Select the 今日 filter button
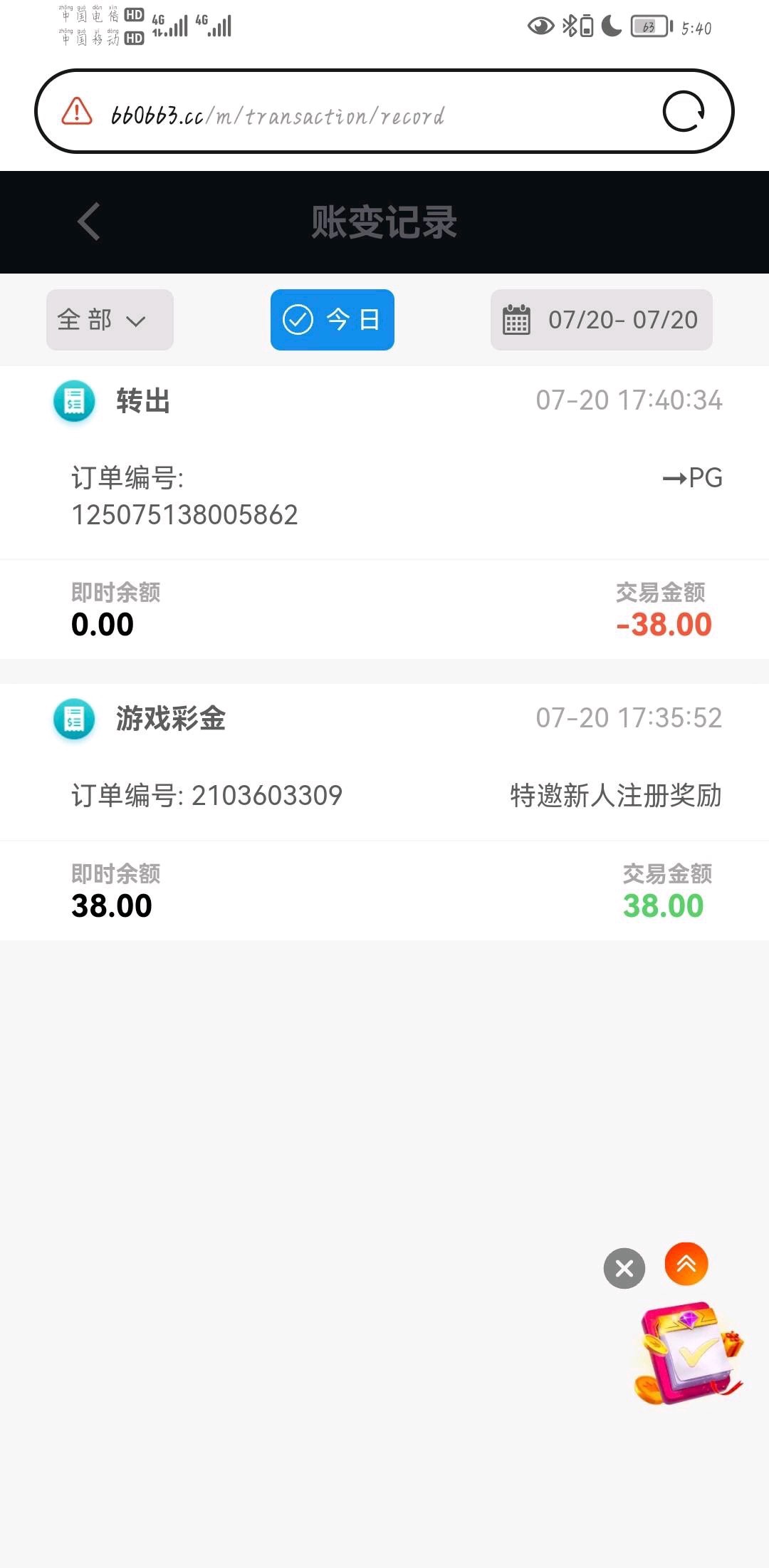Screen dimensions: 769x1568 (x=332, y=320)
